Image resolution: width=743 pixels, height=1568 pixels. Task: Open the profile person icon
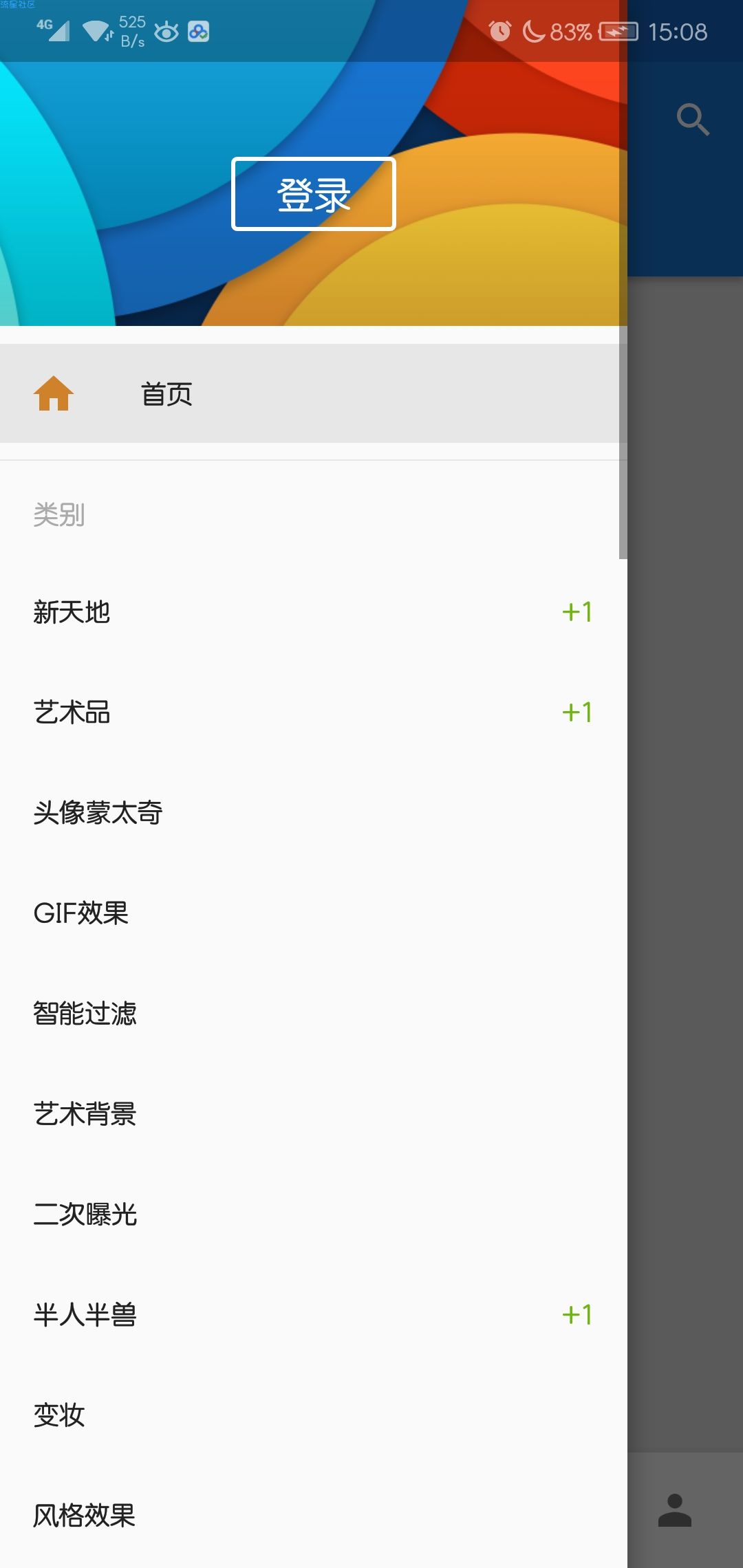tap(674, 1510)
